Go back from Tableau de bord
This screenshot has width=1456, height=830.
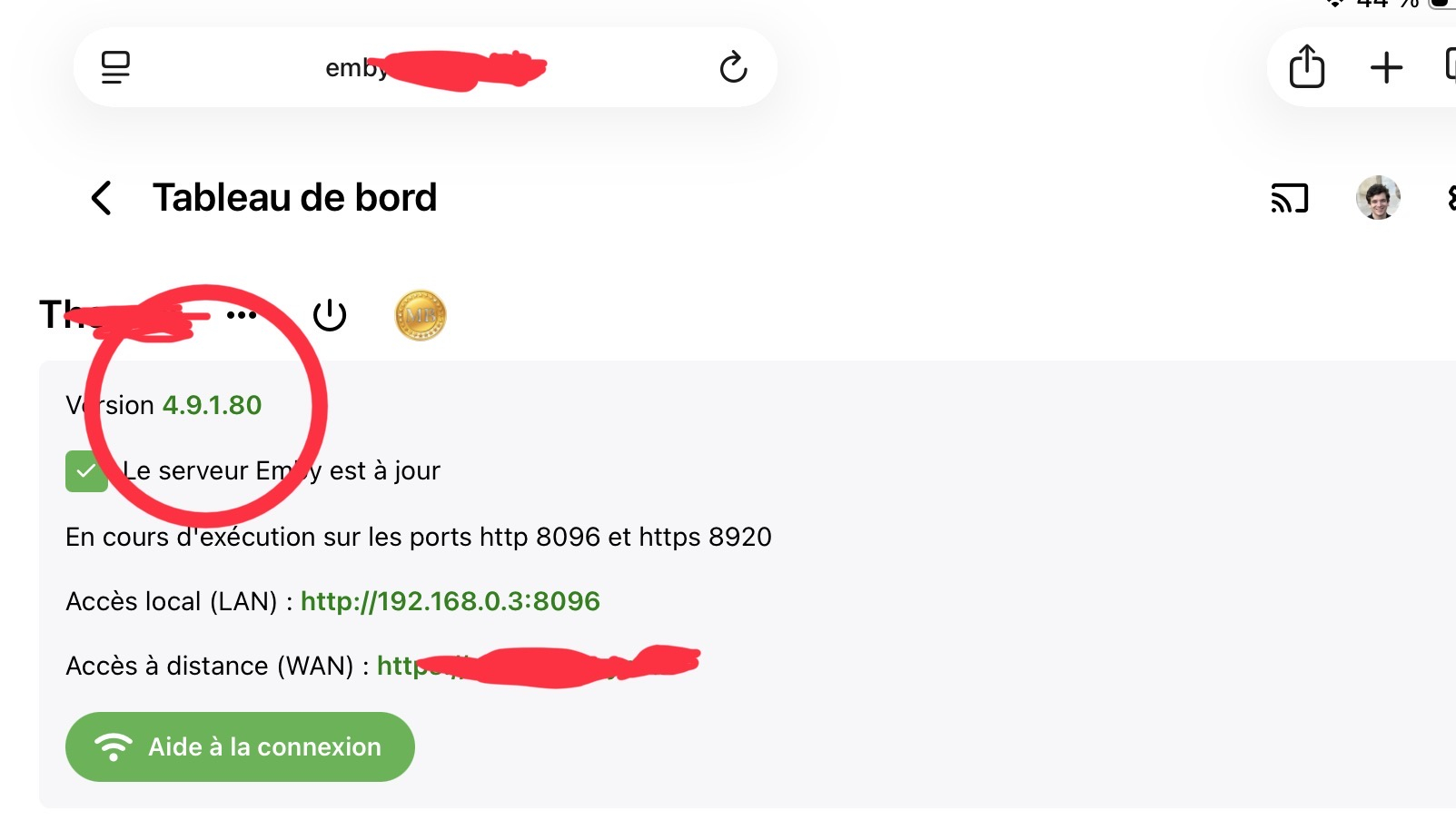pyautogui.click(x=102, y=197)
